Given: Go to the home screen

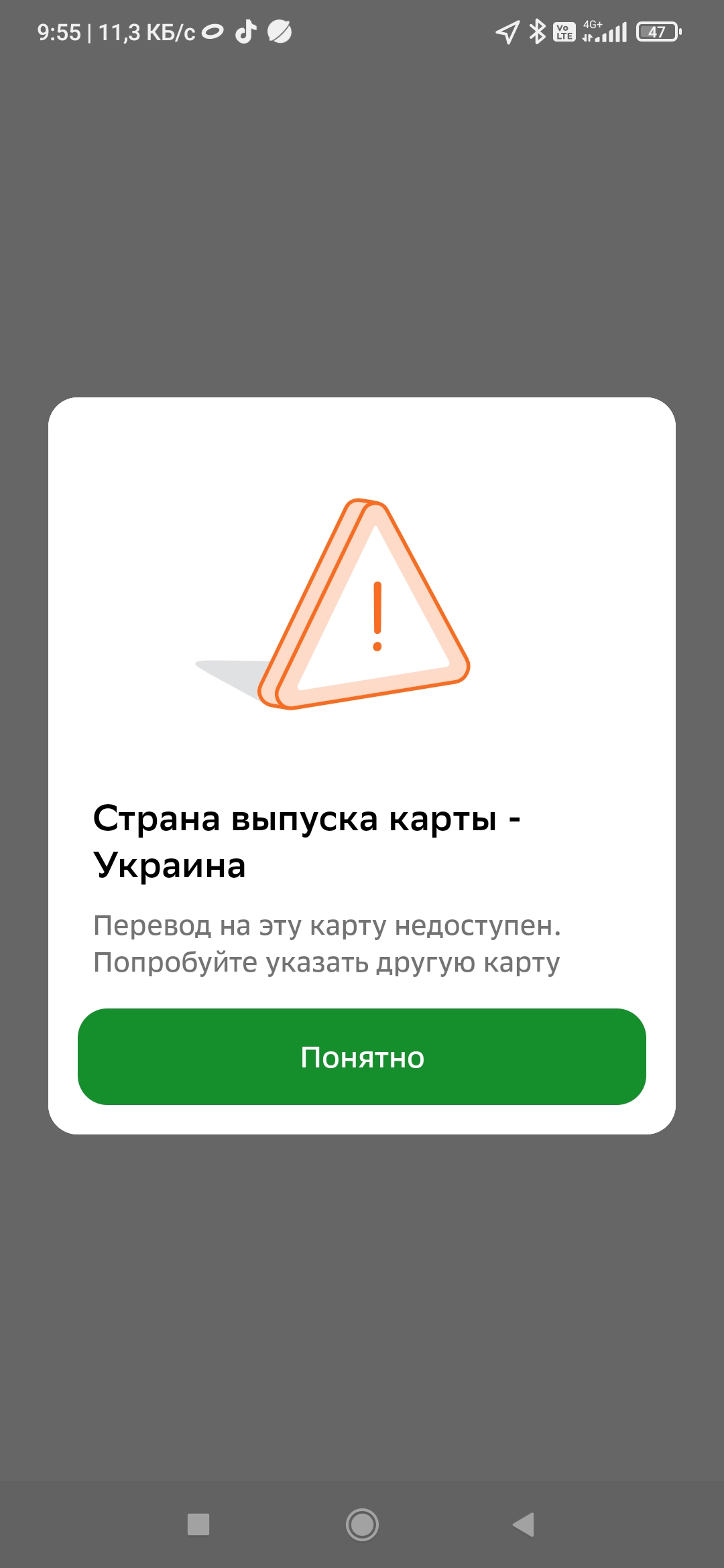Looking at the screenshot, I should [x=362, y=1524].
